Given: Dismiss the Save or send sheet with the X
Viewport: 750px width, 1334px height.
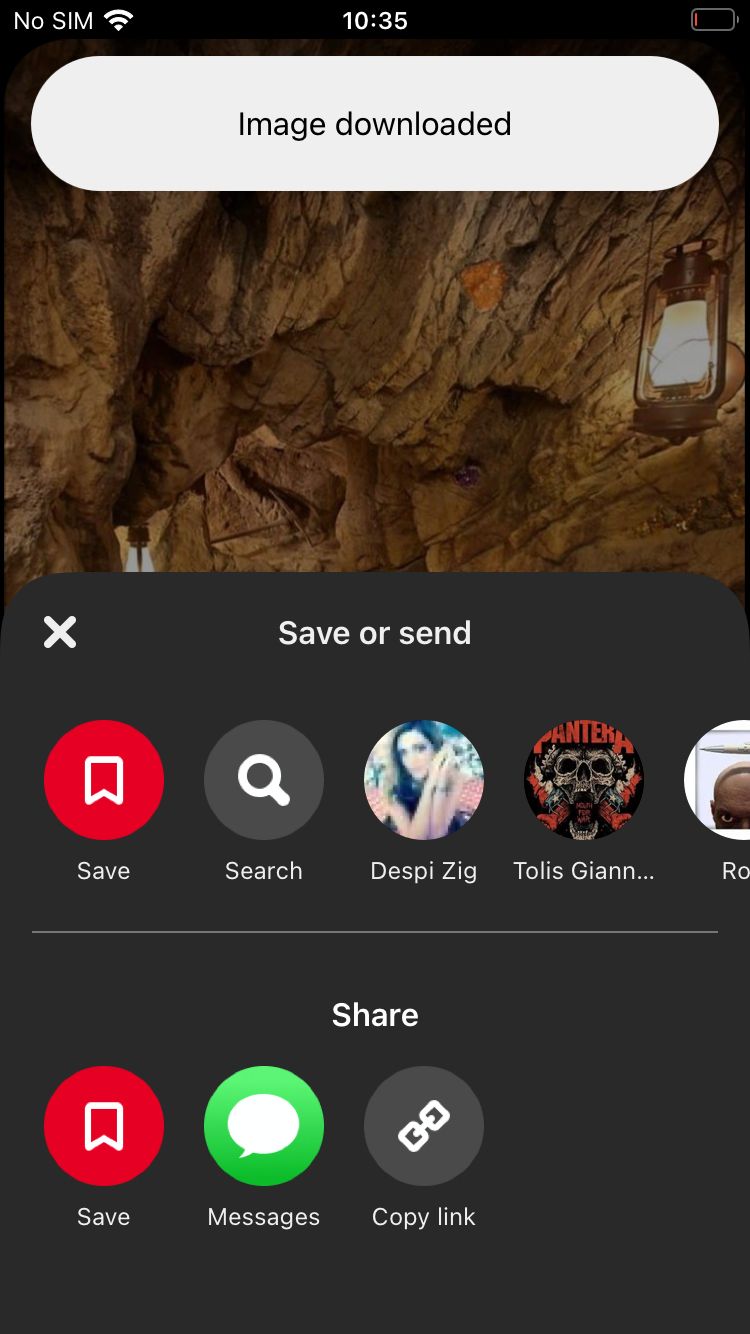Looking at the screenshot, I should tap(60, 631).
